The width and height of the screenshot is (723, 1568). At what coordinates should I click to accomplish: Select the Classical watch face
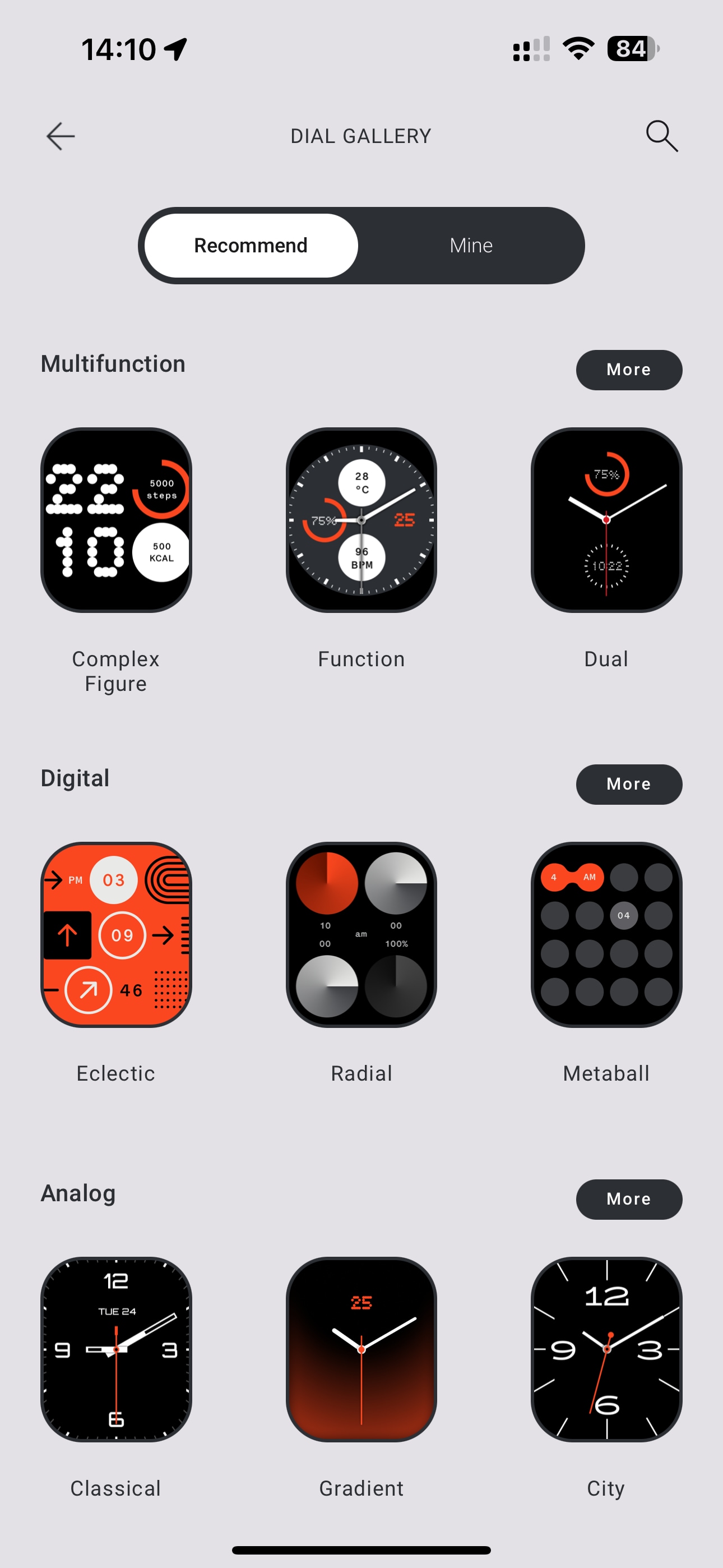115,1349
